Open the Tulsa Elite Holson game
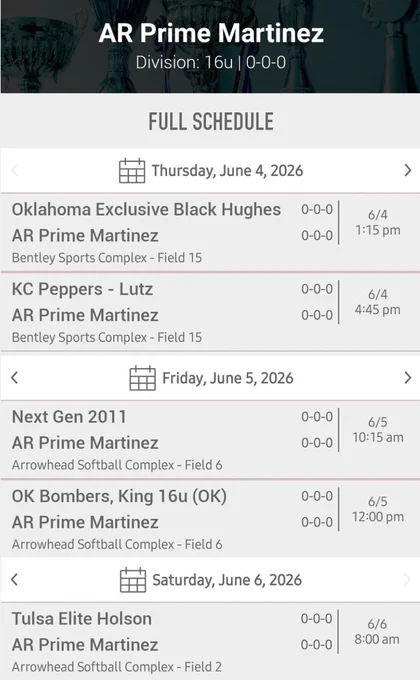This screenshot has width=420, height=680. [210, 641]
